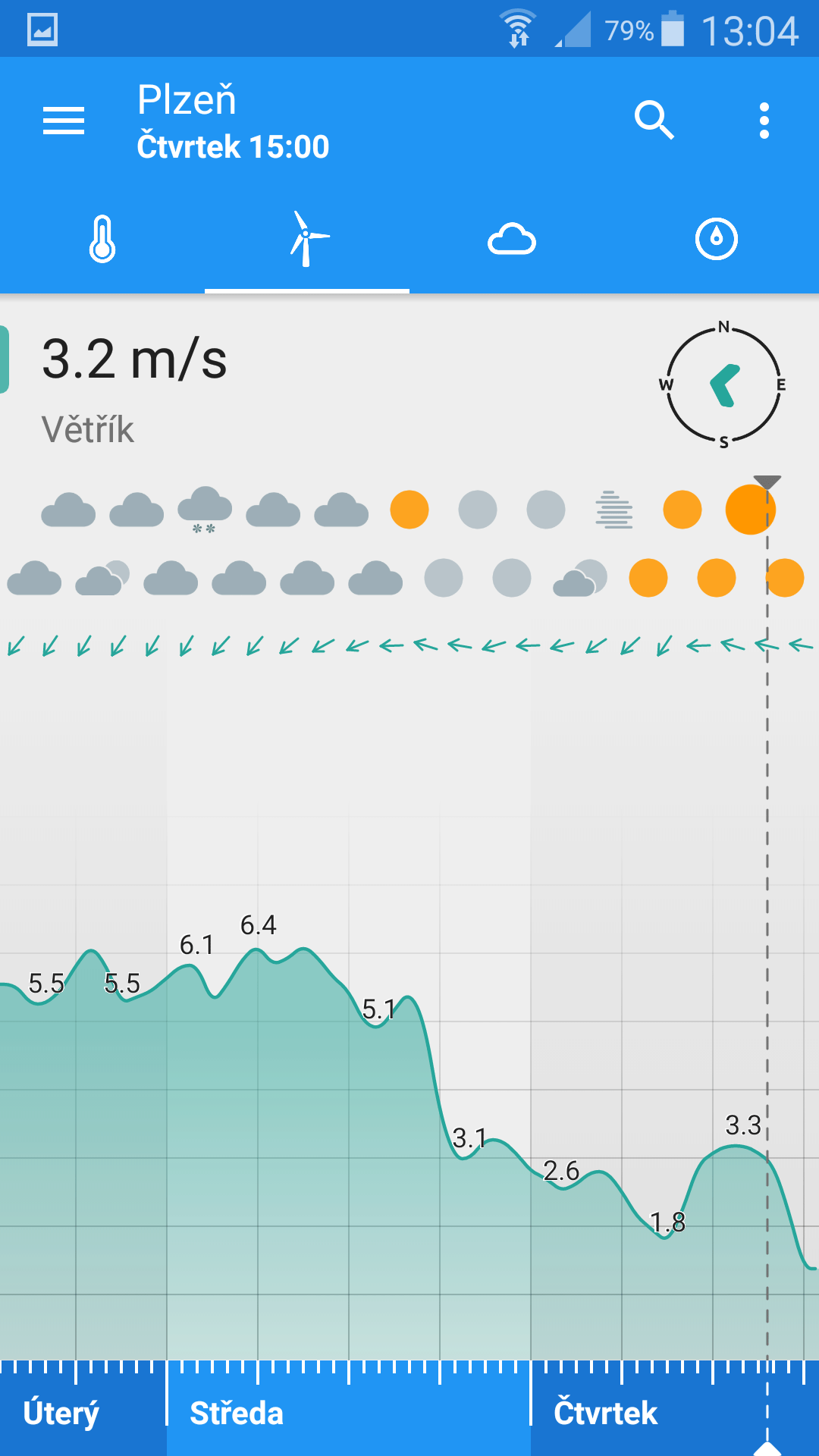Select Čtvrtek on the day timeline
Screen dimensions: 819x1456
coord(605,1414)
